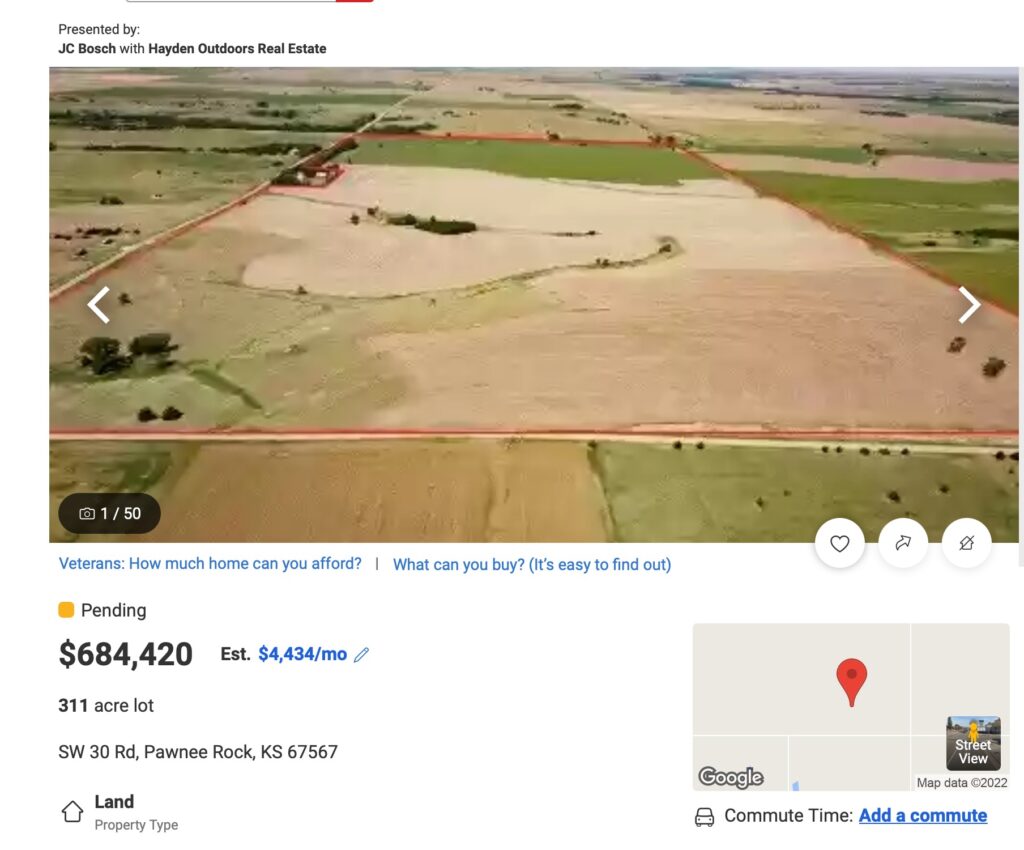
Task: Hide this listing with the crossed-out icon
Action: tap(966, 543)
